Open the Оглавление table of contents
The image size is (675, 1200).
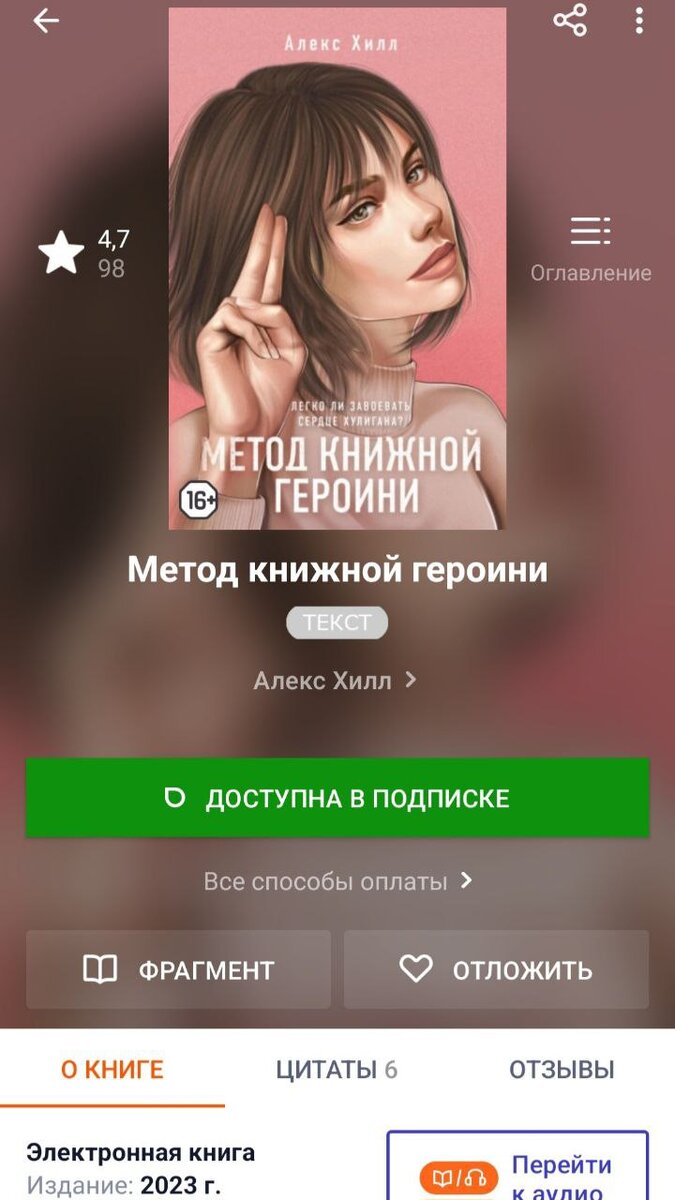pos(590,249)
